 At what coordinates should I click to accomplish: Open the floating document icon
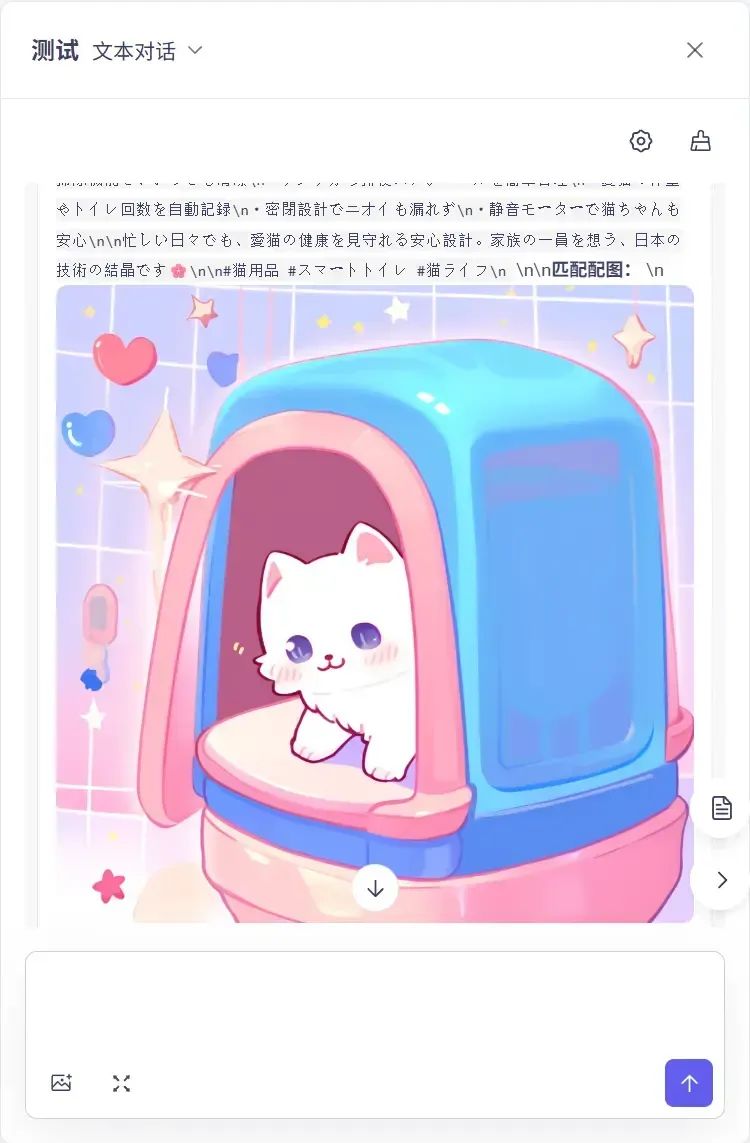721,808
